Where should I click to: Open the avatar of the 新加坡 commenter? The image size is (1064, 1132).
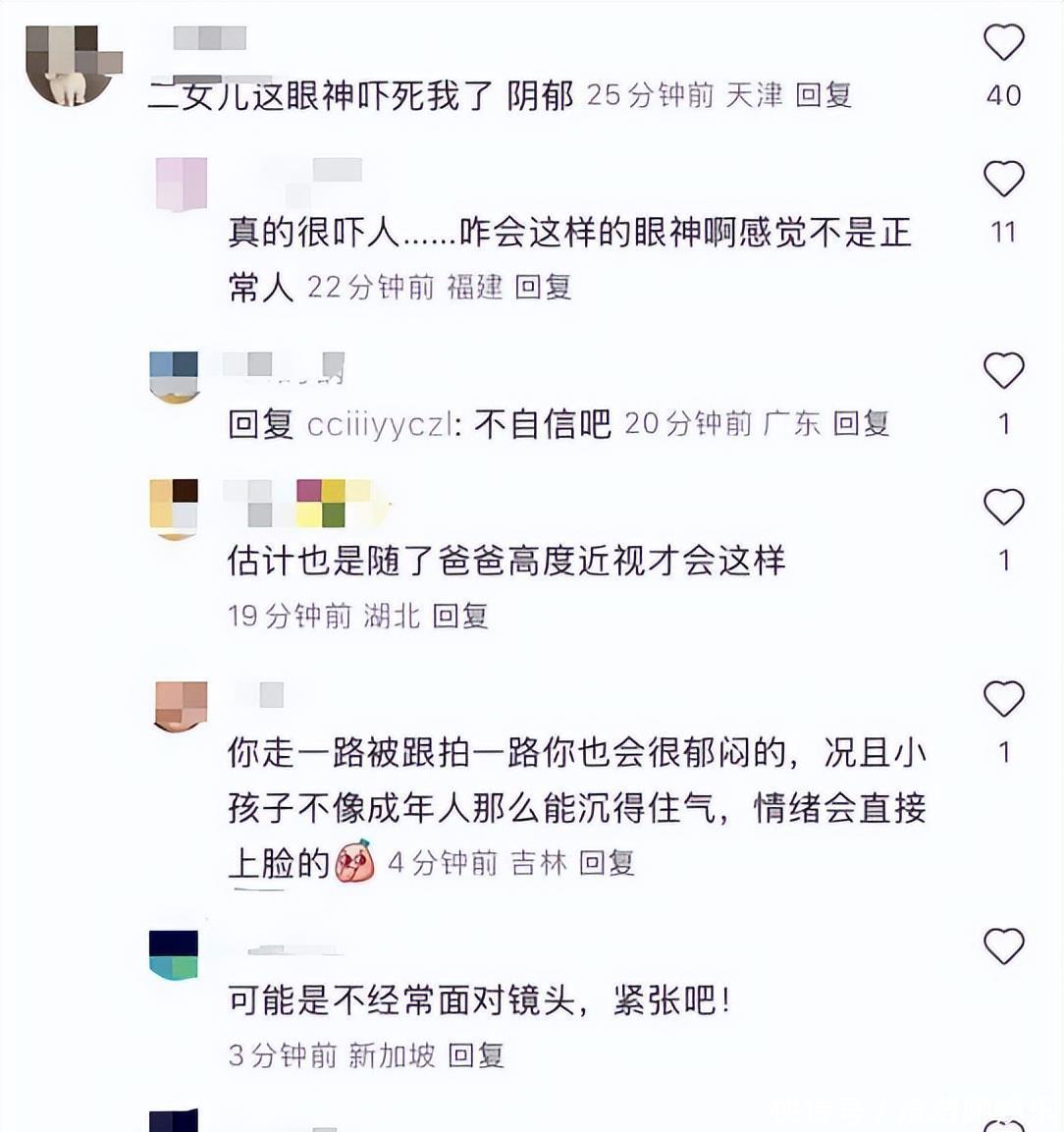(174, 954)
